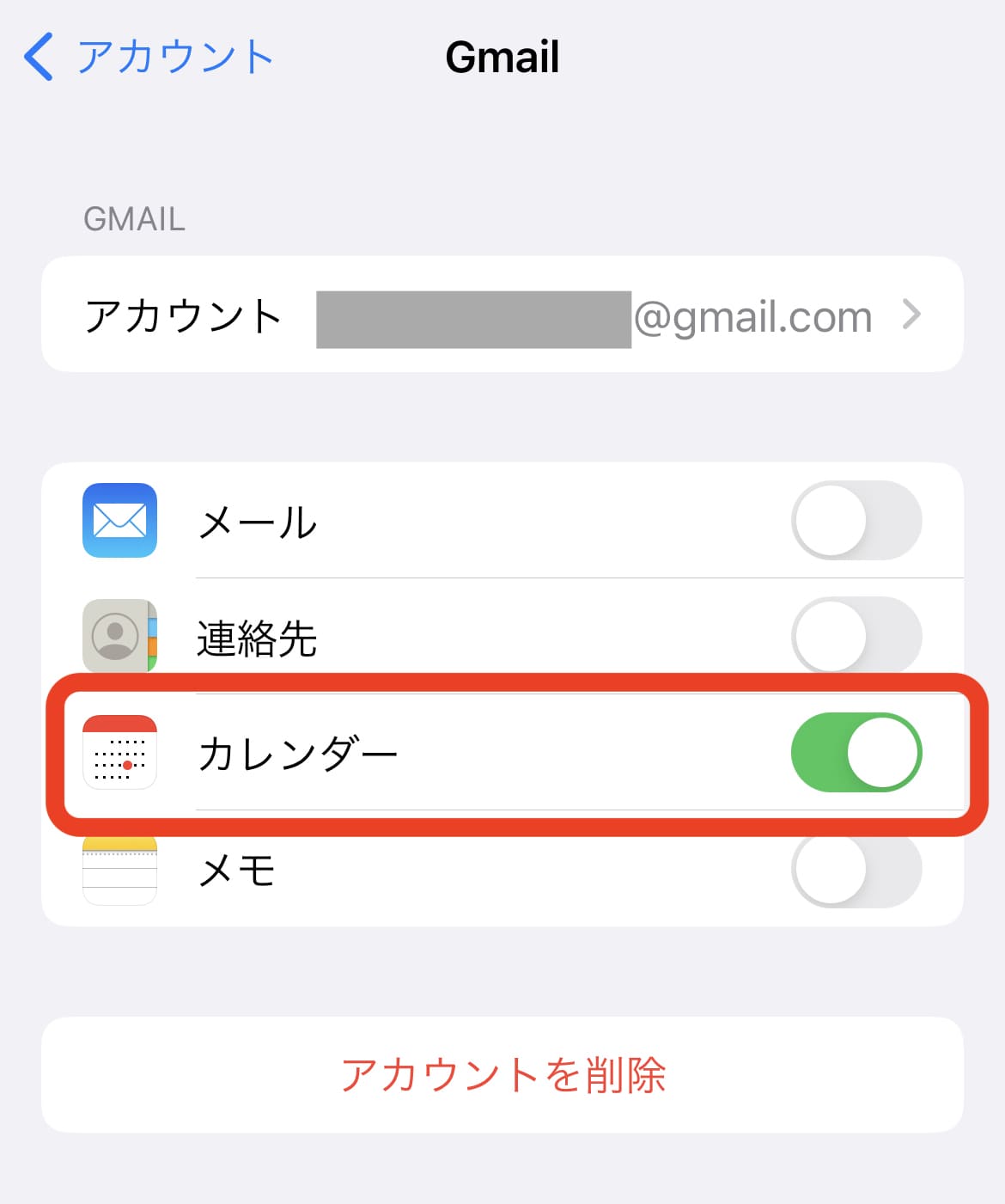Disable the カレンダー switch
The image size is (1005, 1204).
coord(856,753)
